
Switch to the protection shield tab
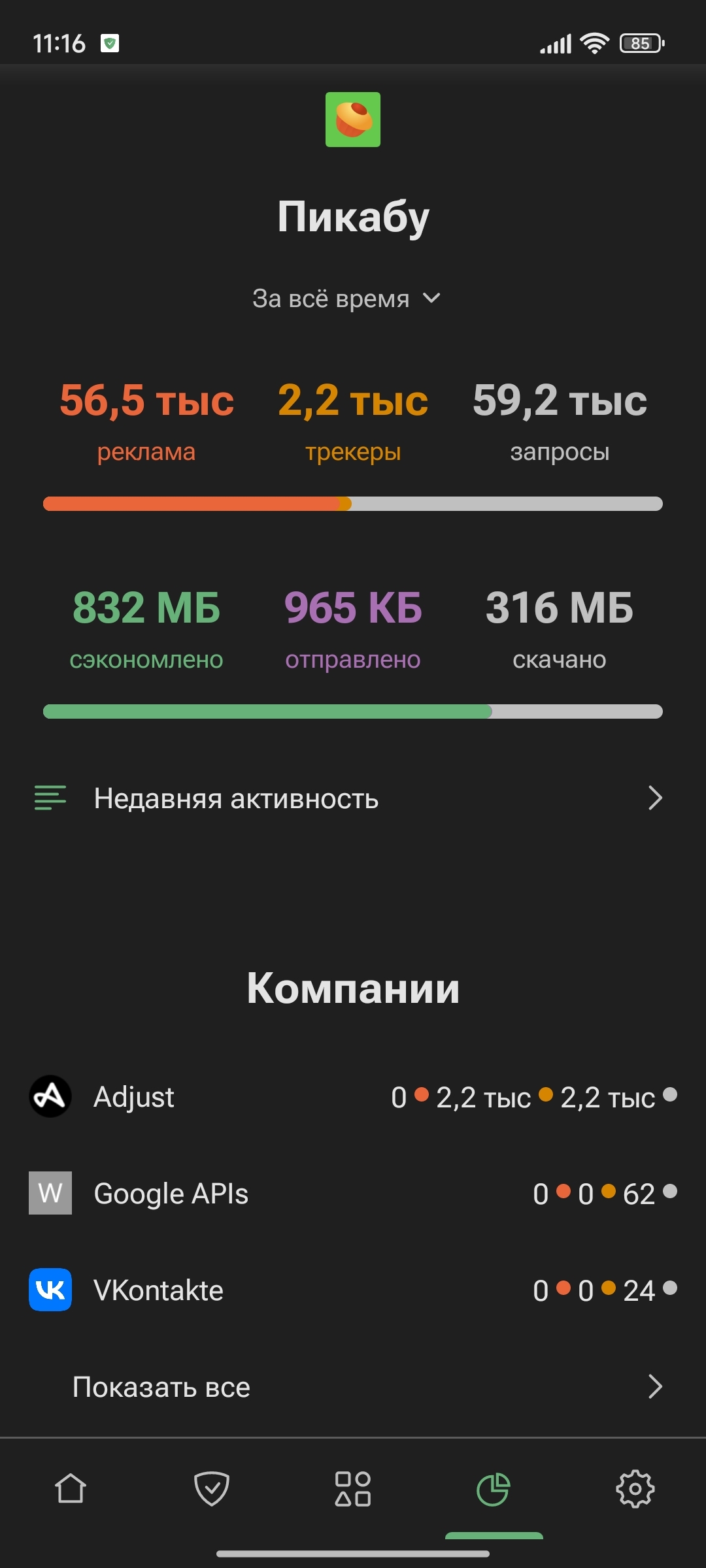(x=212, y=1490)
